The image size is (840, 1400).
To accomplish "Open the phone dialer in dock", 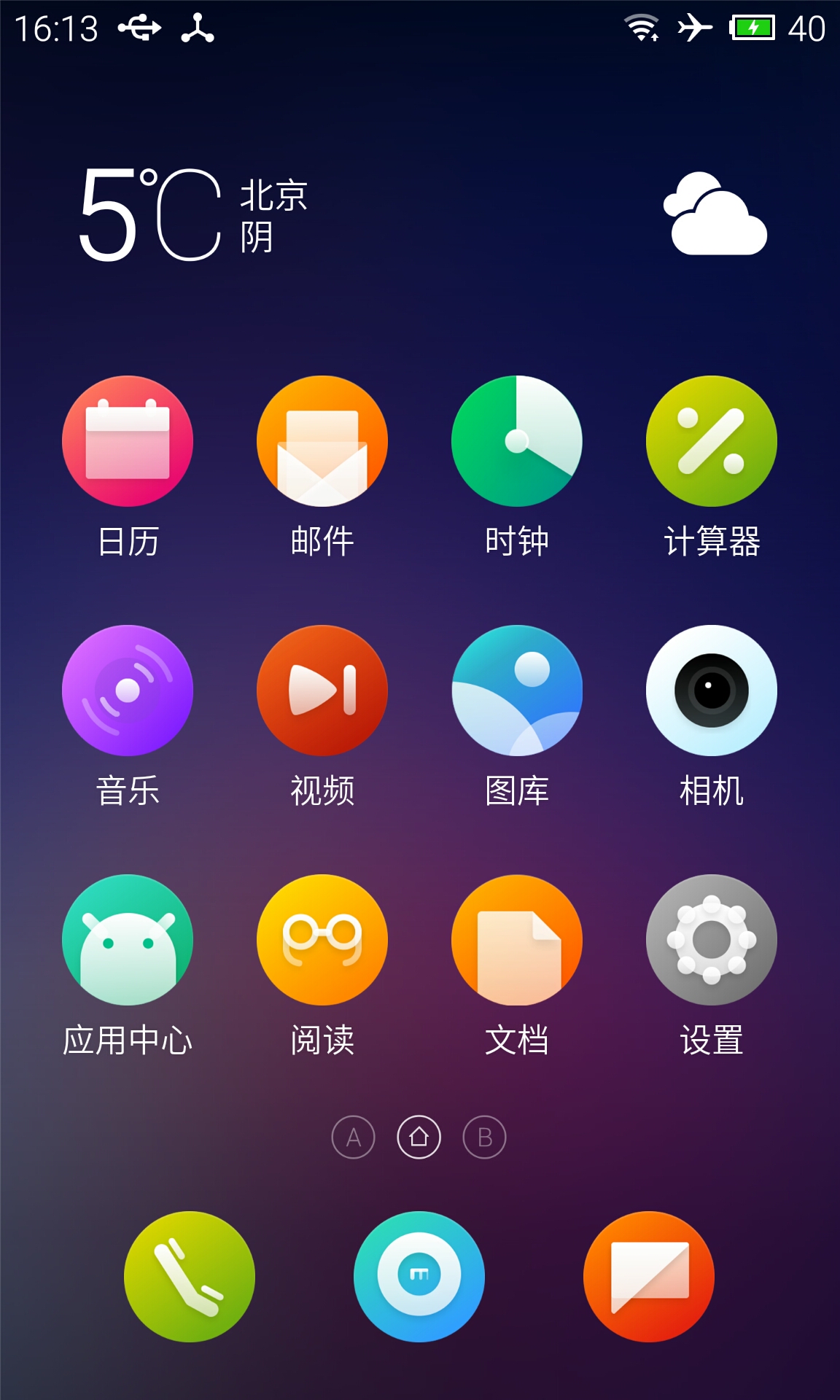I will click(x=190, y=1277).
